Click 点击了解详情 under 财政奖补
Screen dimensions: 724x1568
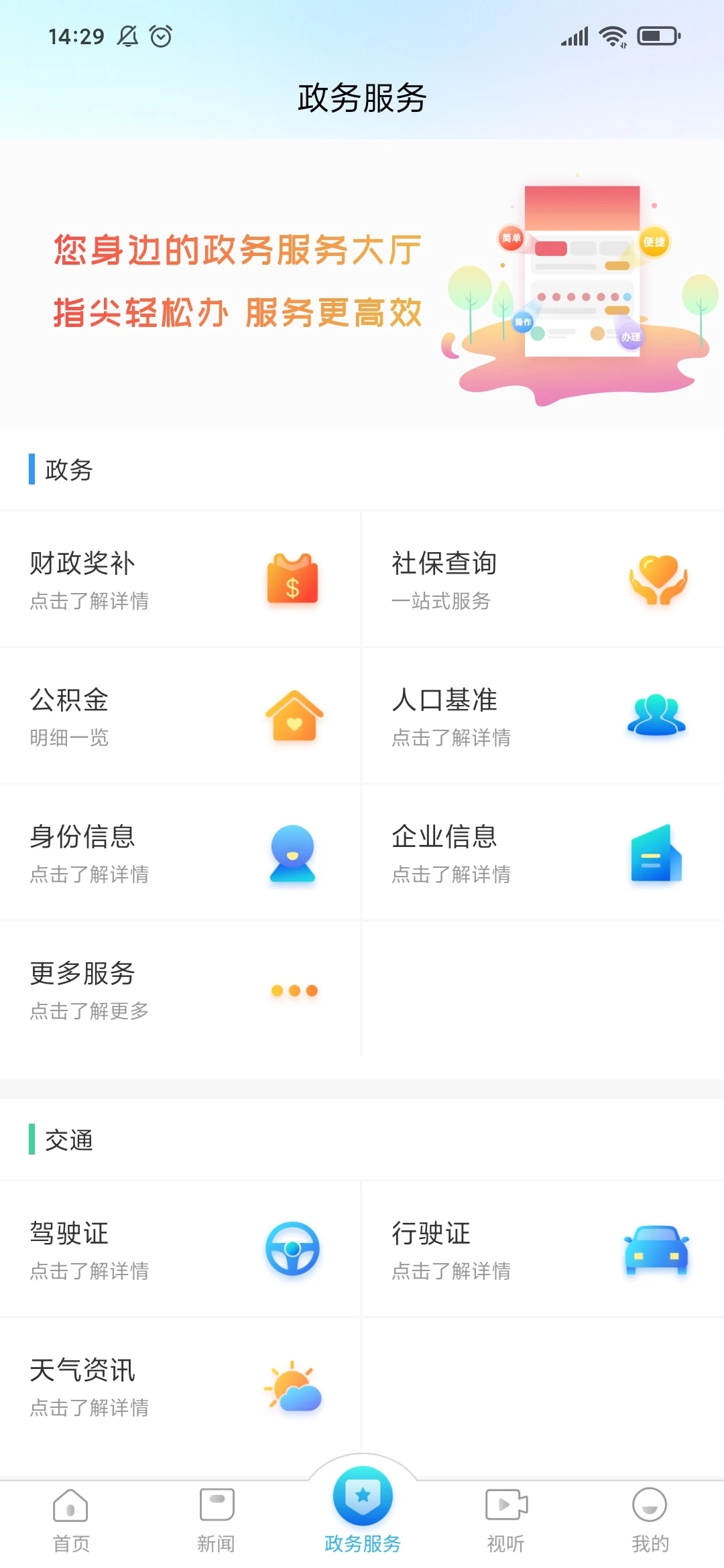tap(90, 602)
